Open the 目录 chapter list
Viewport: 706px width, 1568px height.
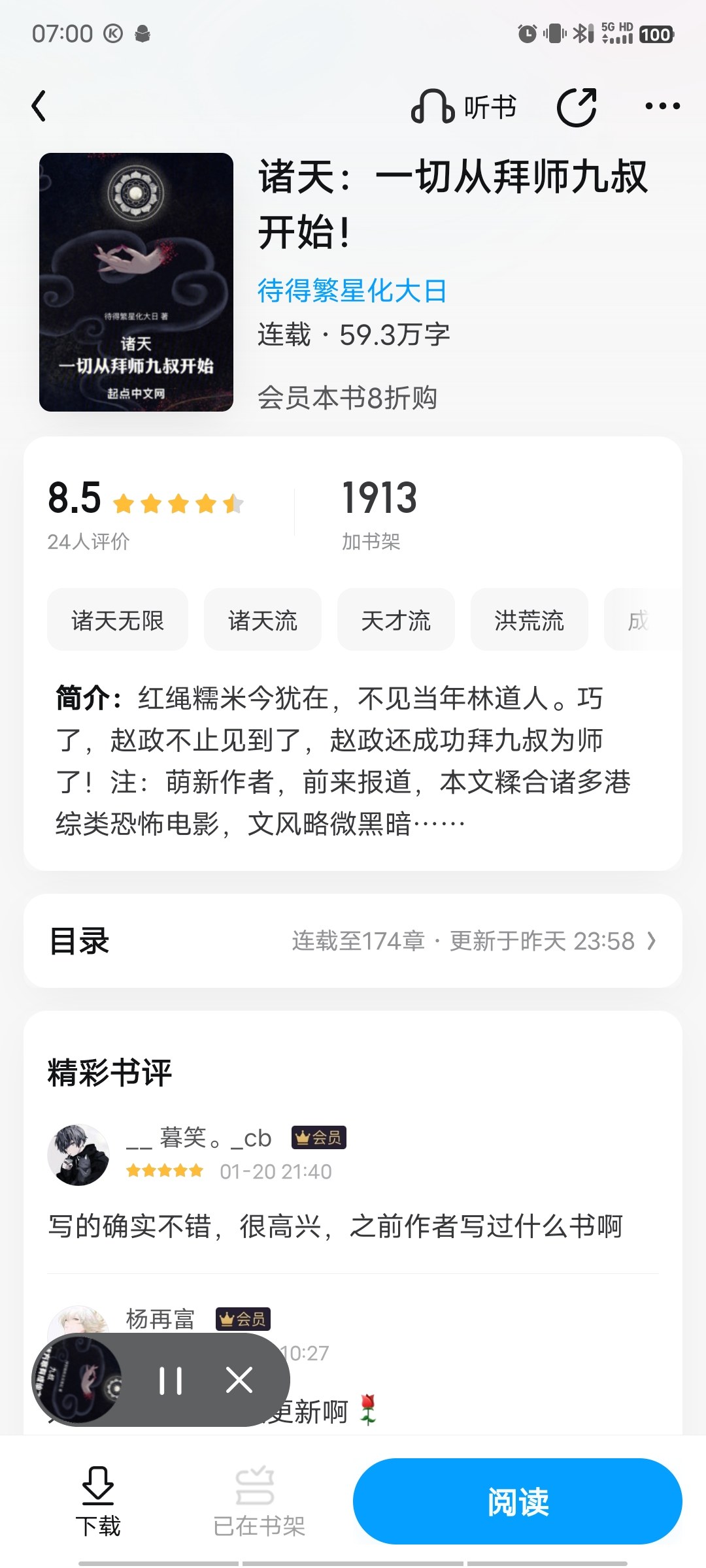click(353, 941)
